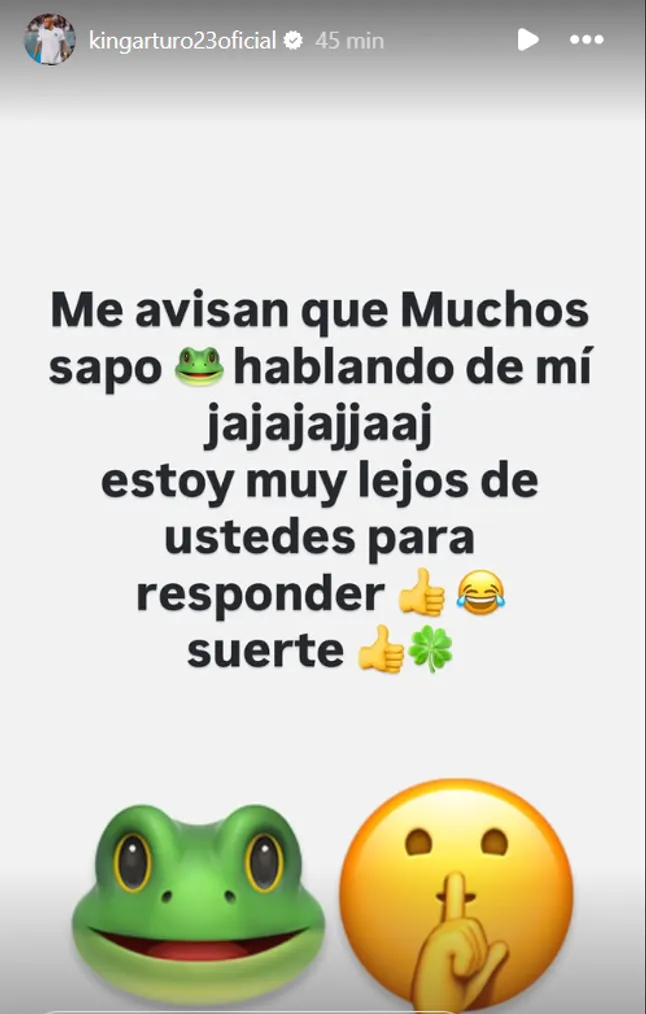Image resolution: width=646 pixels, height=1014 pixels.
Task: Open kingarturo23oficial's profile picture
Action: tap(49, 40)
